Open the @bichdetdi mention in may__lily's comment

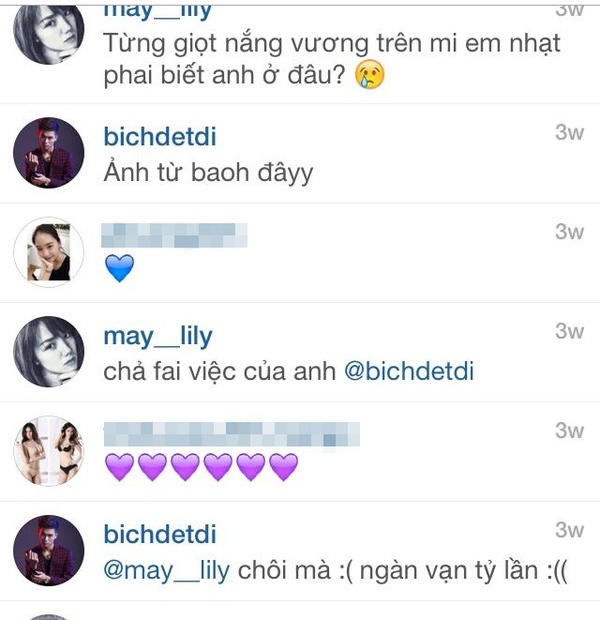408,372
